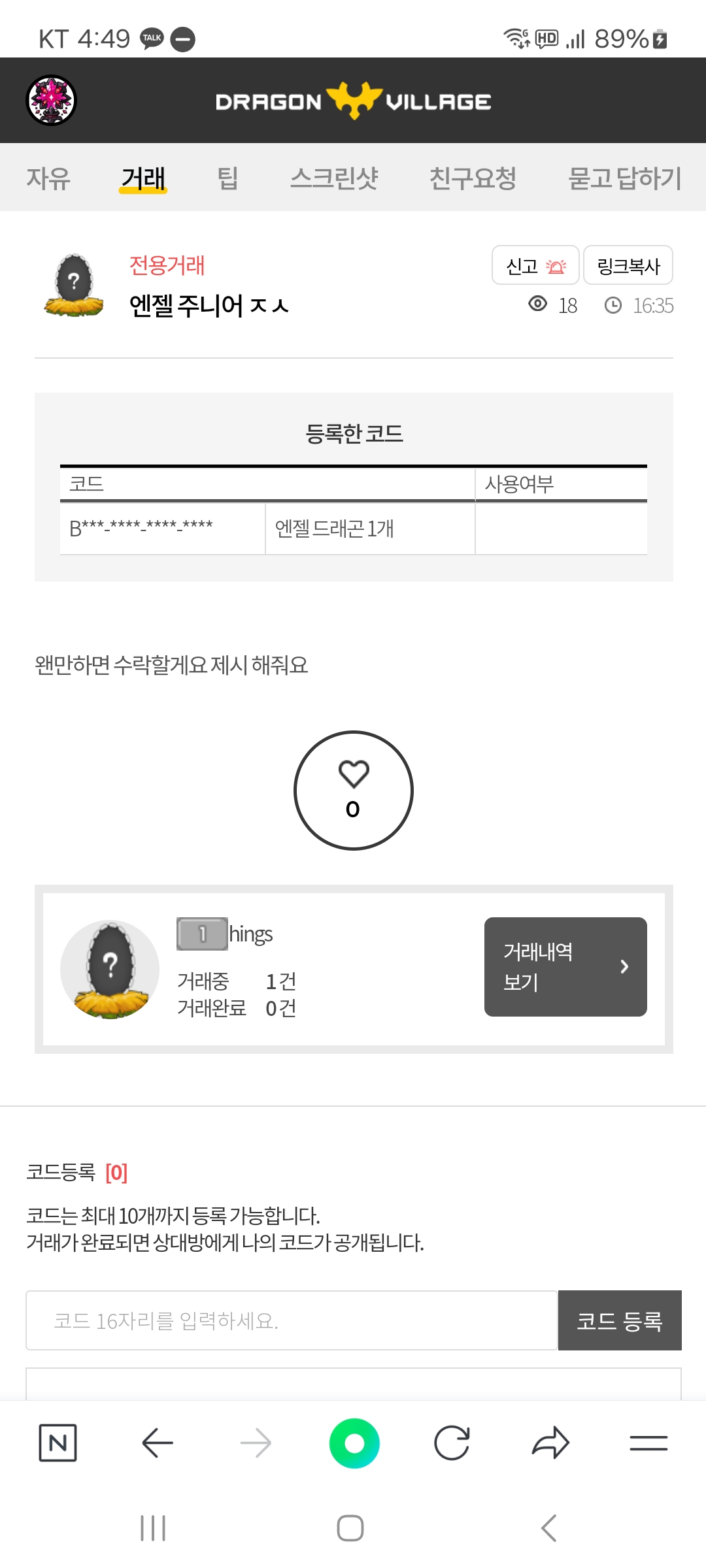Open the profile avatar in the header
Image resolution: width=706 pixels, height=1568 pixels.
[x=51, y=101]
